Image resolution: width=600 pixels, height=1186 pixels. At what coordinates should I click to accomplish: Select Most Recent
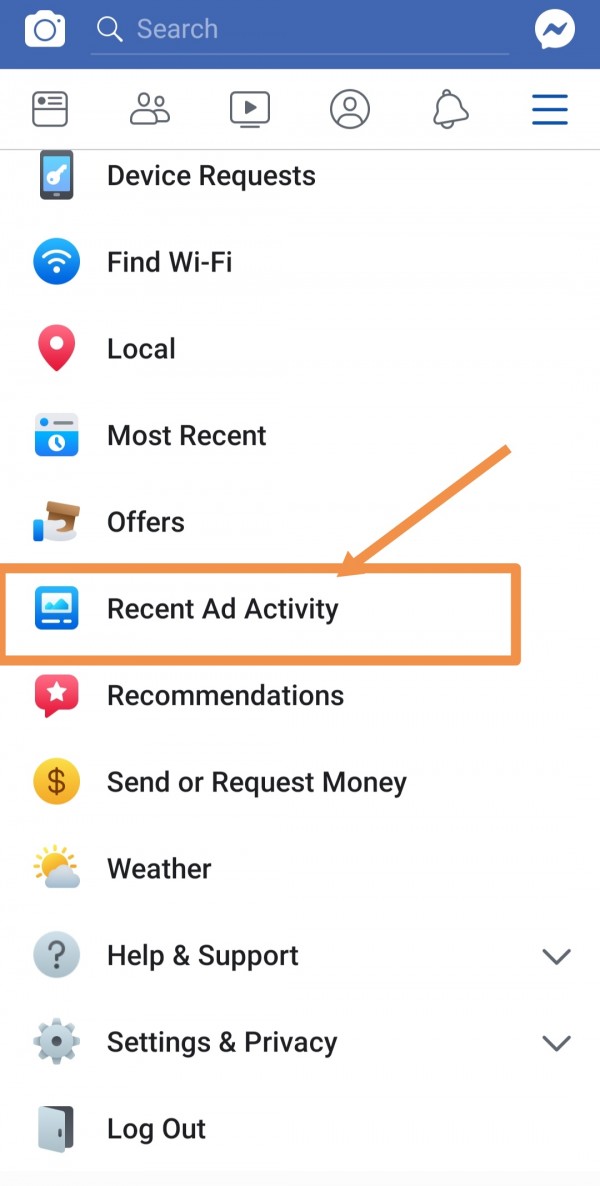(x=186, y=436)
